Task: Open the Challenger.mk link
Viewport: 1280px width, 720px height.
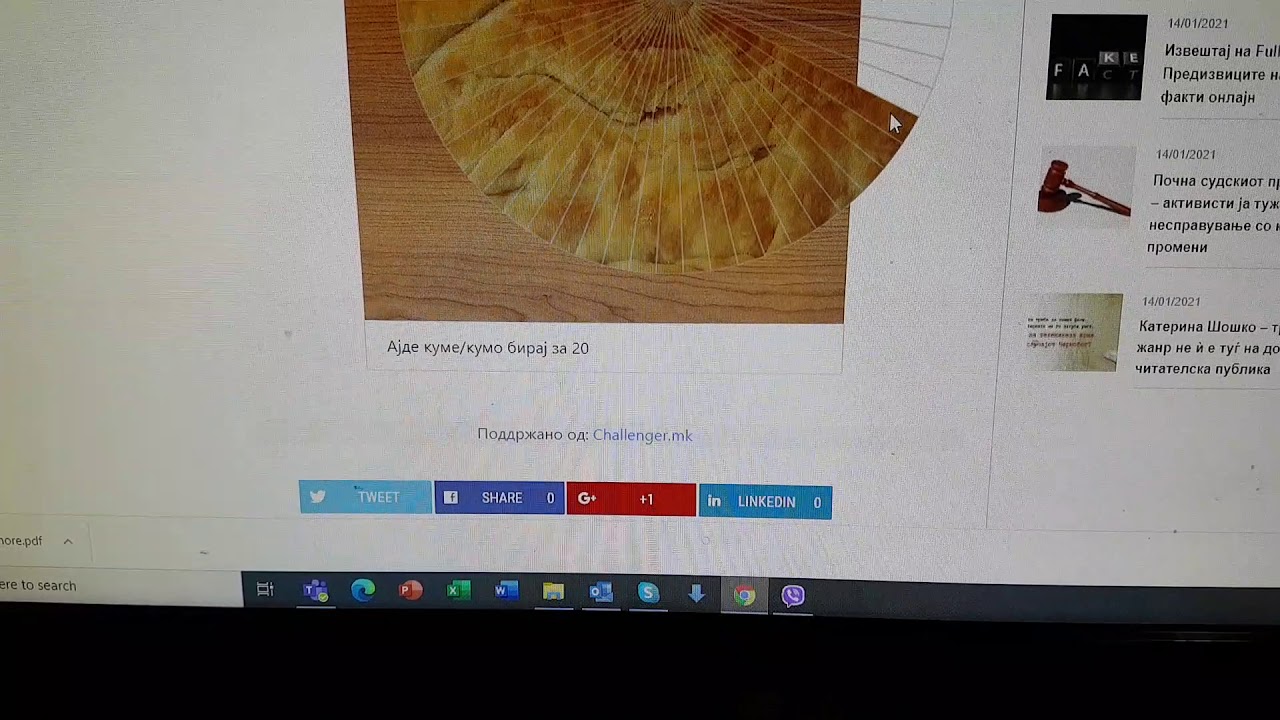Action: click(642, 435)
